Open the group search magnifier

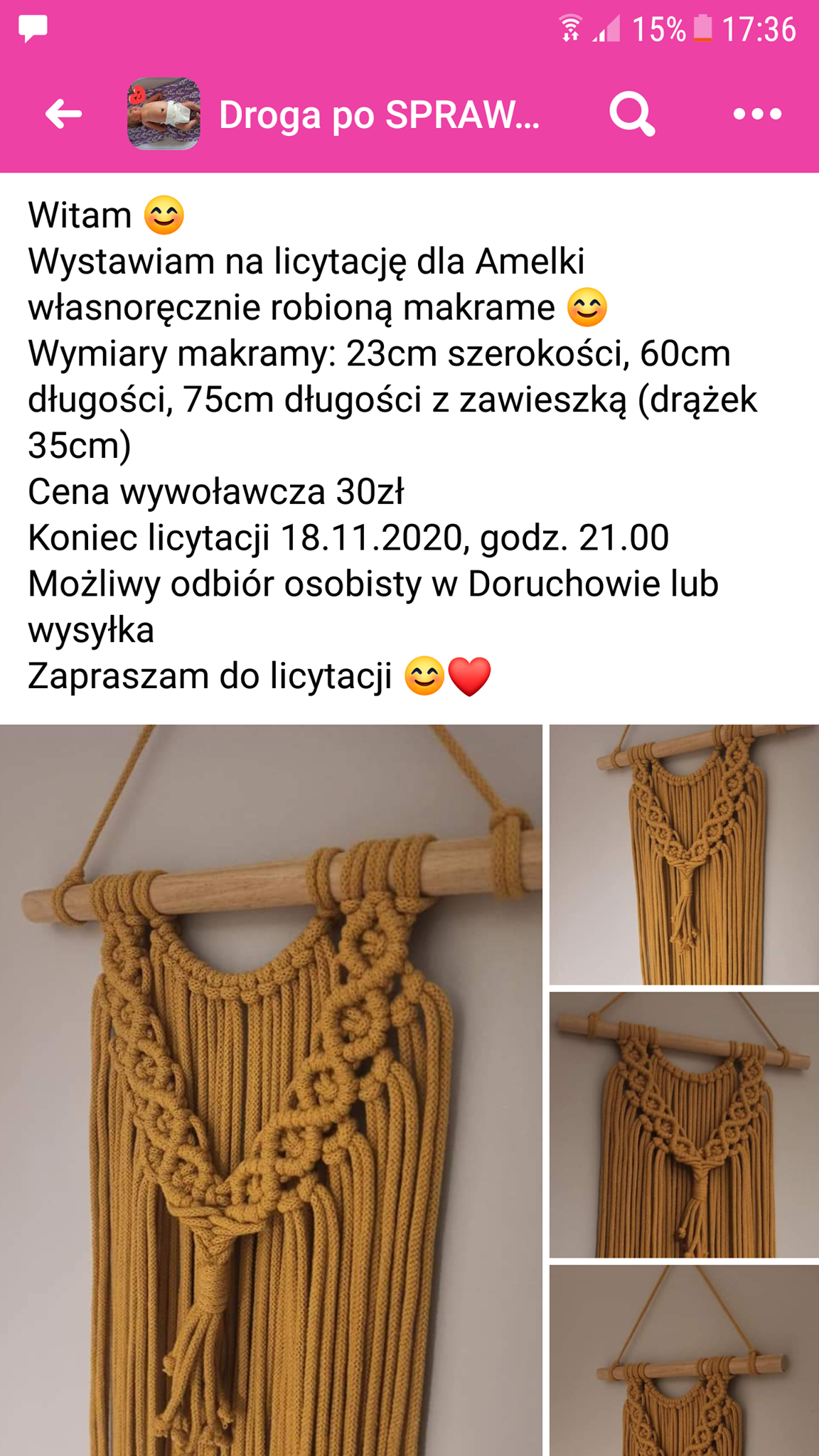[x=631, y=114]
